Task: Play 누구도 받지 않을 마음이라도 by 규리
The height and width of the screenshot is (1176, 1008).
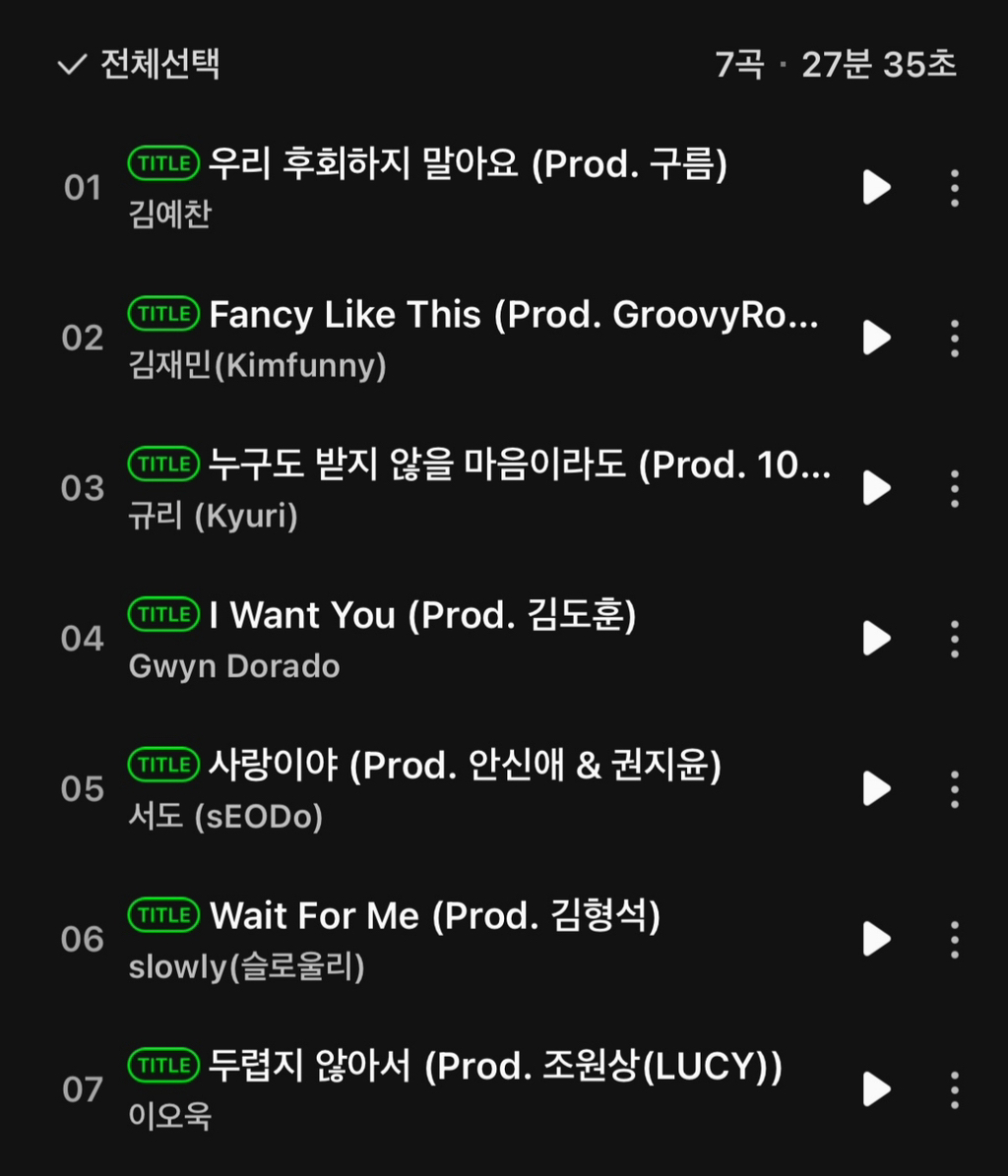Action: click(875, 488)
